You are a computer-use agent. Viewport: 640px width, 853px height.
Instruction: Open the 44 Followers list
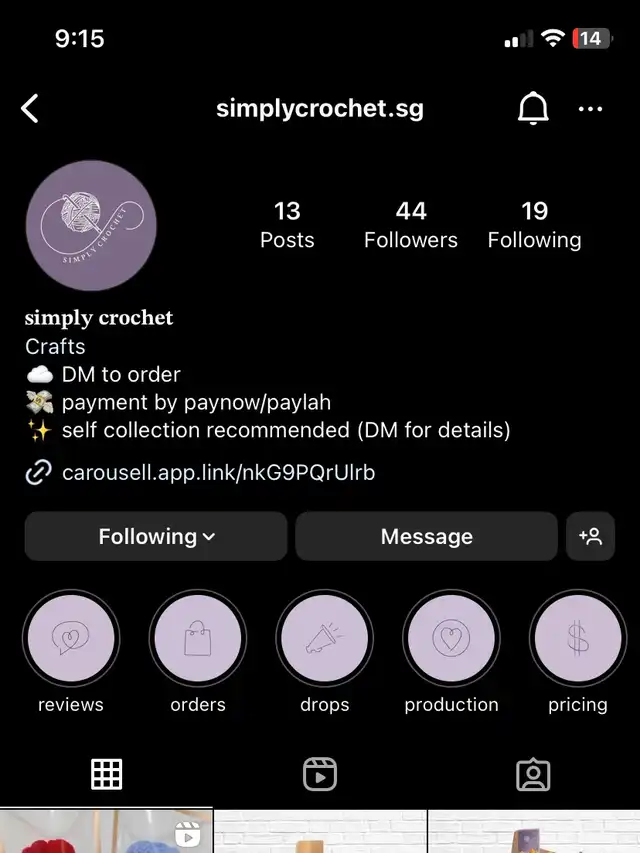tap(410, 225)
